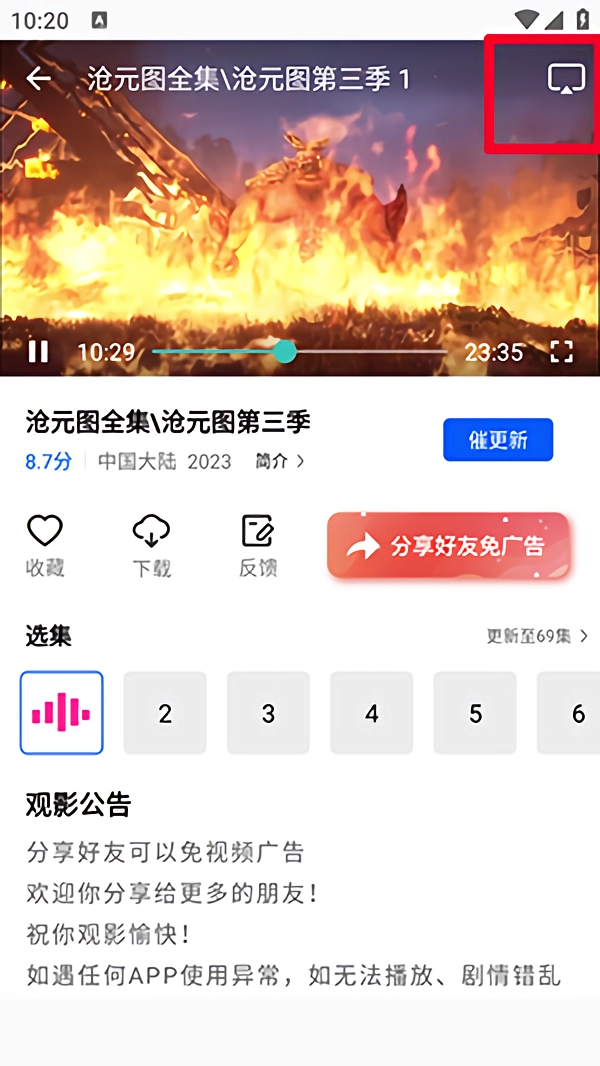Expand the 简介 details
Image resolution: width=600 pixels, height=1066 pixels.
coord(279,461)
